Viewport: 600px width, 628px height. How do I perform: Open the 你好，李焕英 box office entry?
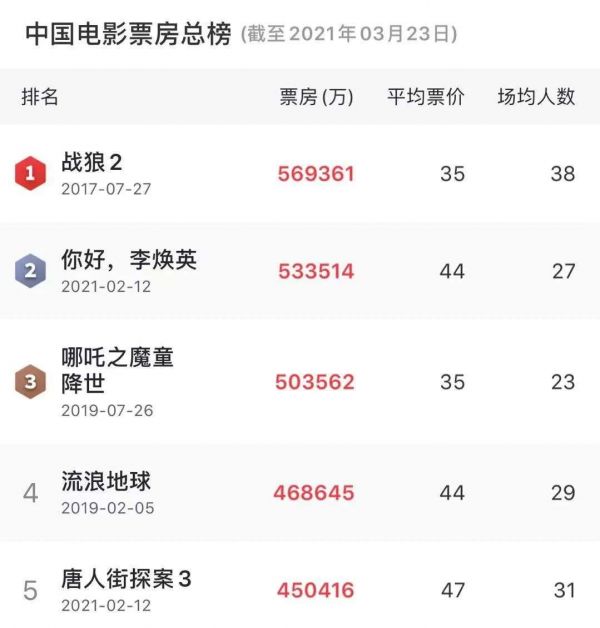point(129,261)
